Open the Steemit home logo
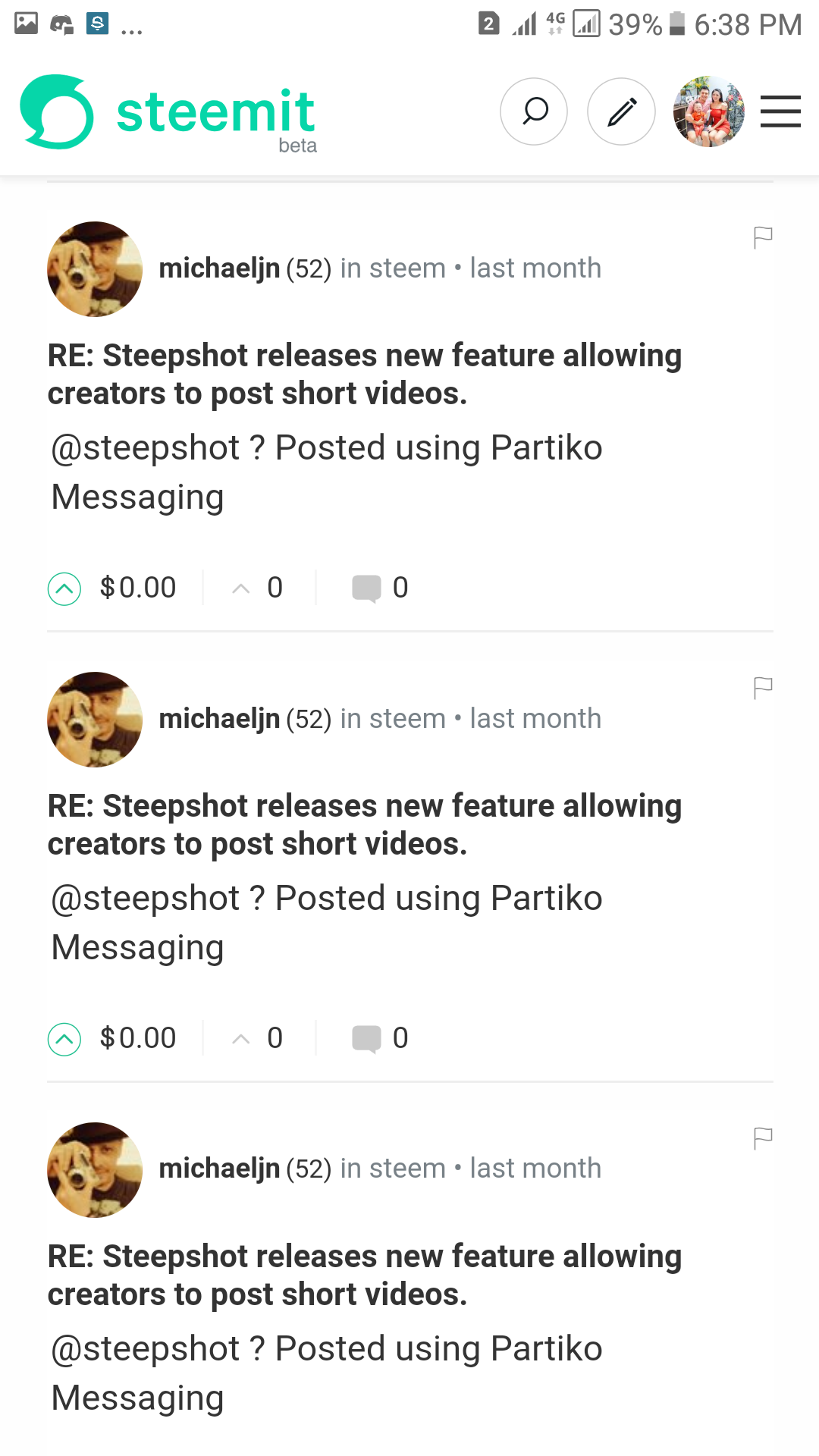Viewport: 819px width, 1456px height. click(168, 114)
